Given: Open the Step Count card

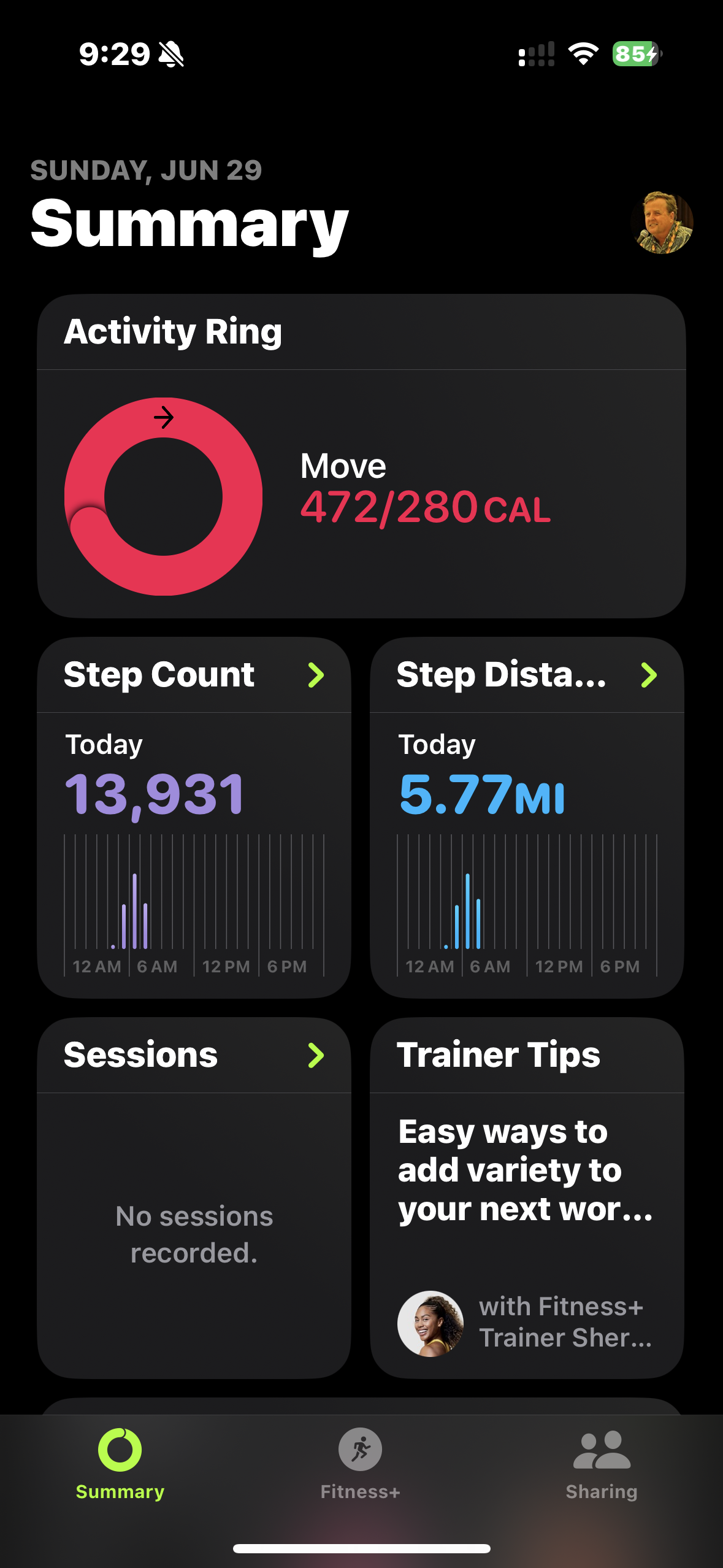Looking at the screenshot, I should [x=194, y=816].
